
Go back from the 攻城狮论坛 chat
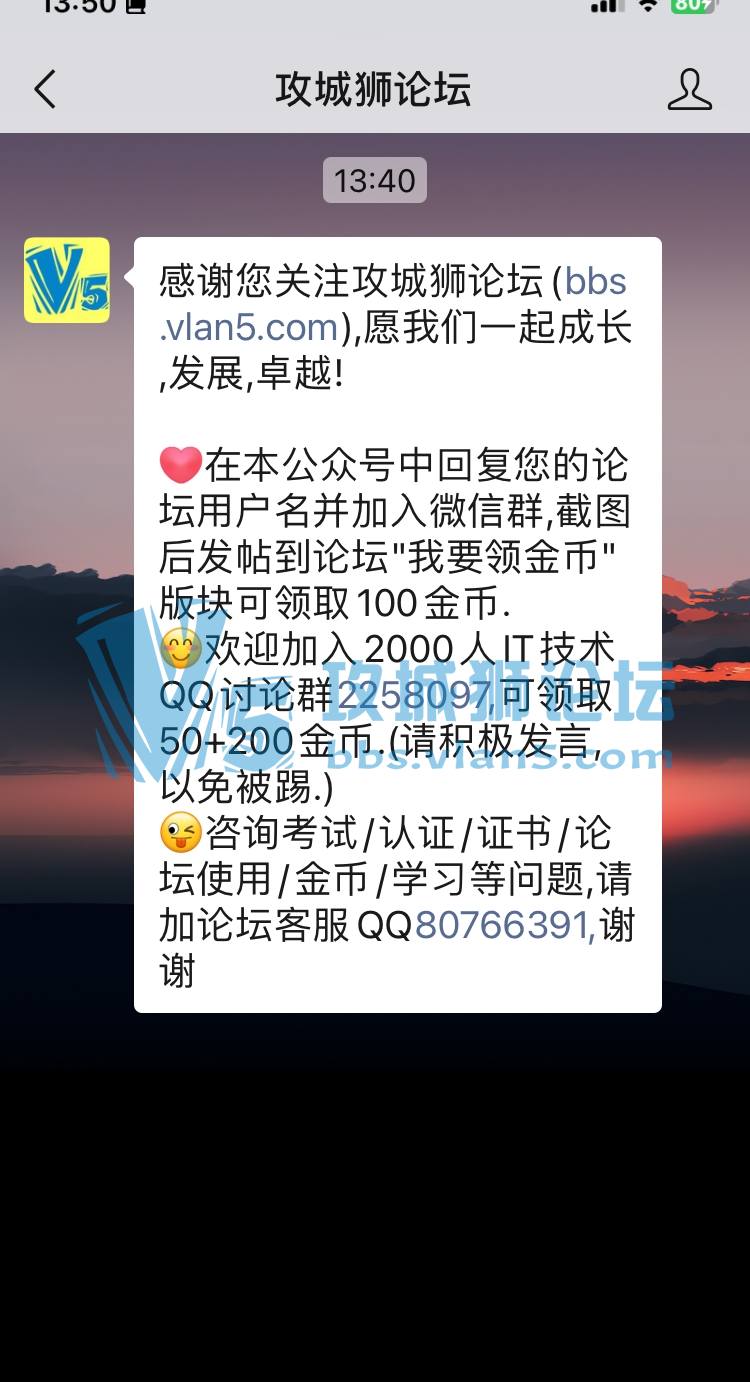[45, 90]
